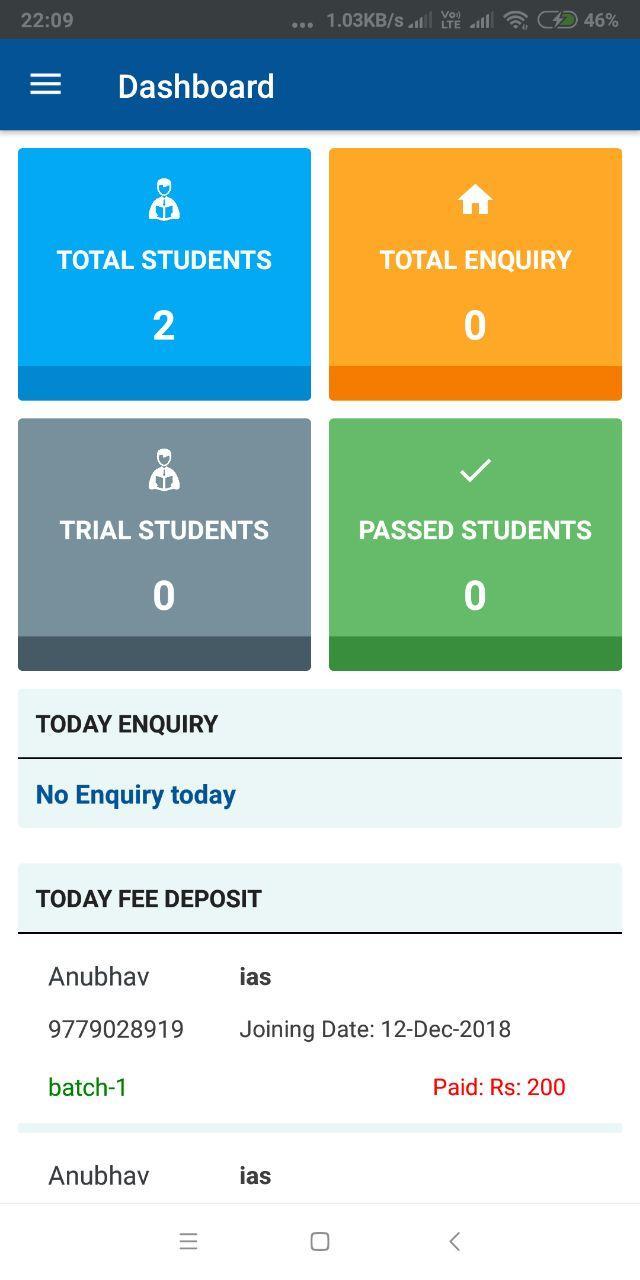Open Anubhav's fee deposit with Paid Rs: 200
The height and width of the screenshot is (1280, 640).
(x=320, y=1030)
